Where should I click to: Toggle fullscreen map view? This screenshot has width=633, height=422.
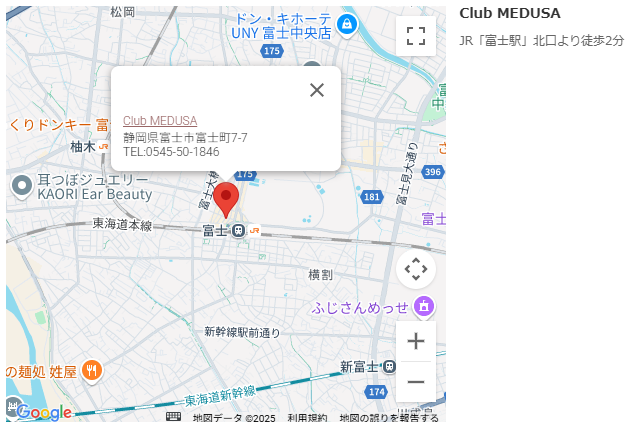tap(416, 36)
